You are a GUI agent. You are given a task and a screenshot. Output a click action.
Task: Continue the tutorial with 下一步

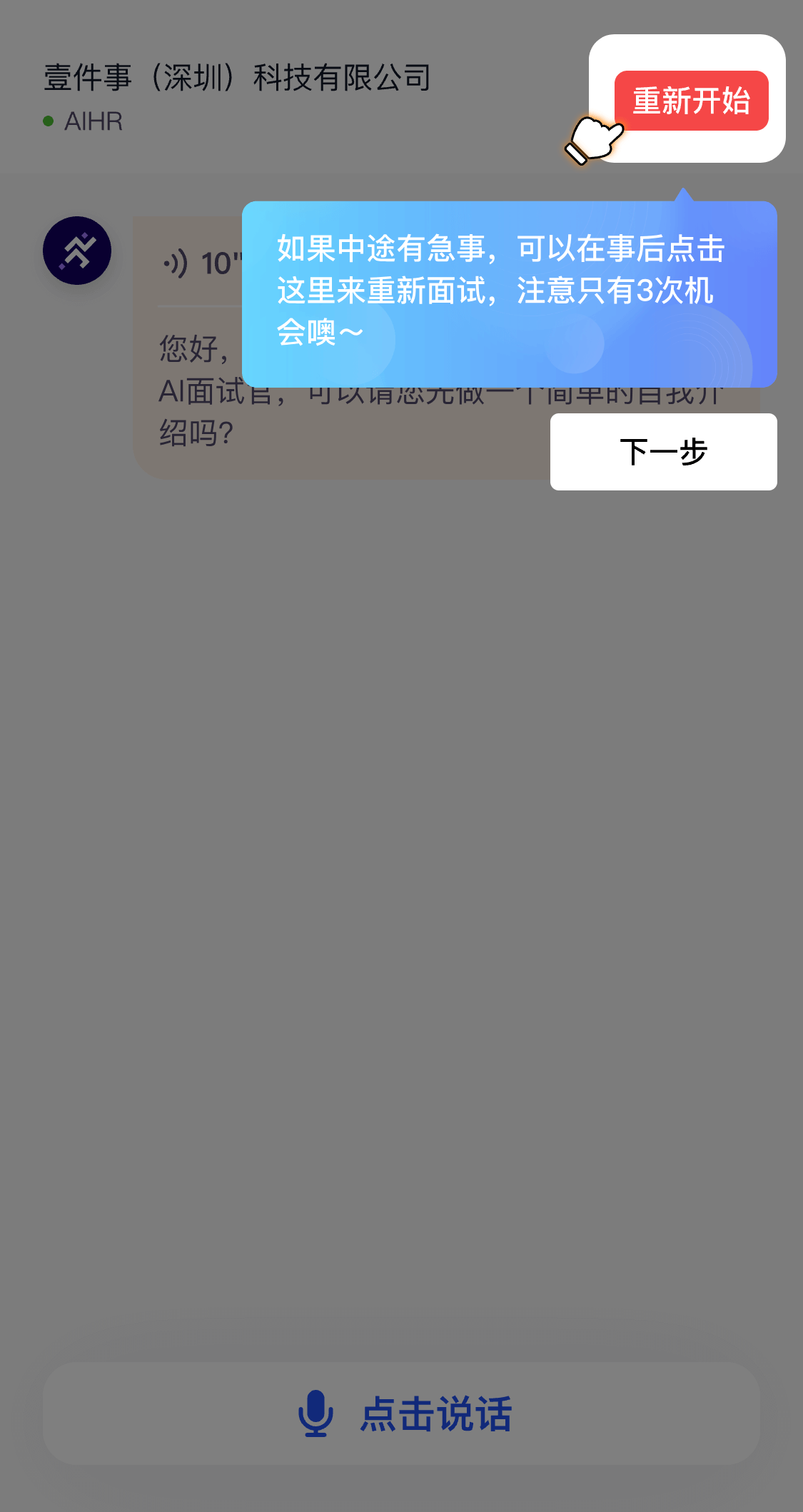point(663,452)
